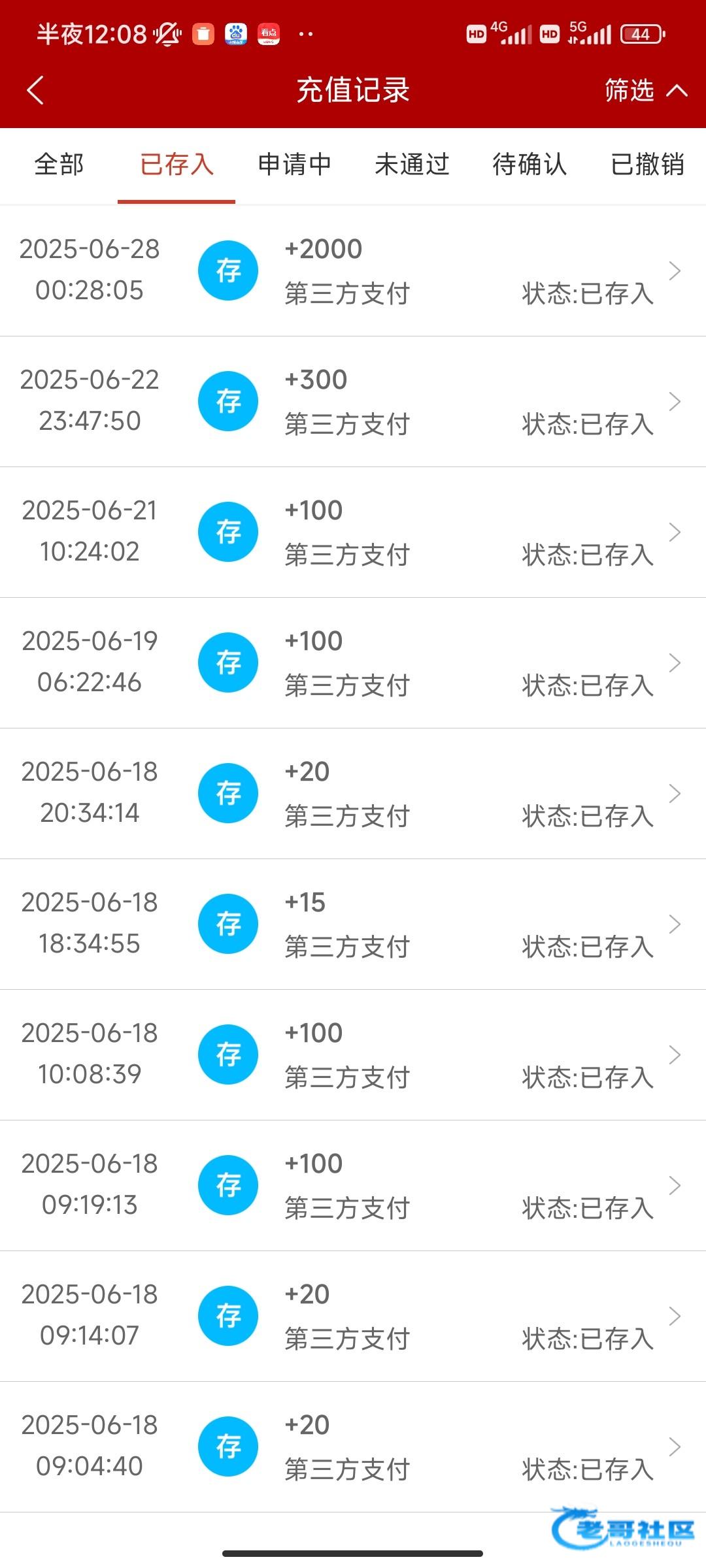The height and width of the screenshot is (1568, 706).
Task: Open the 待确认 tab
Action: (x=529, y=165)
